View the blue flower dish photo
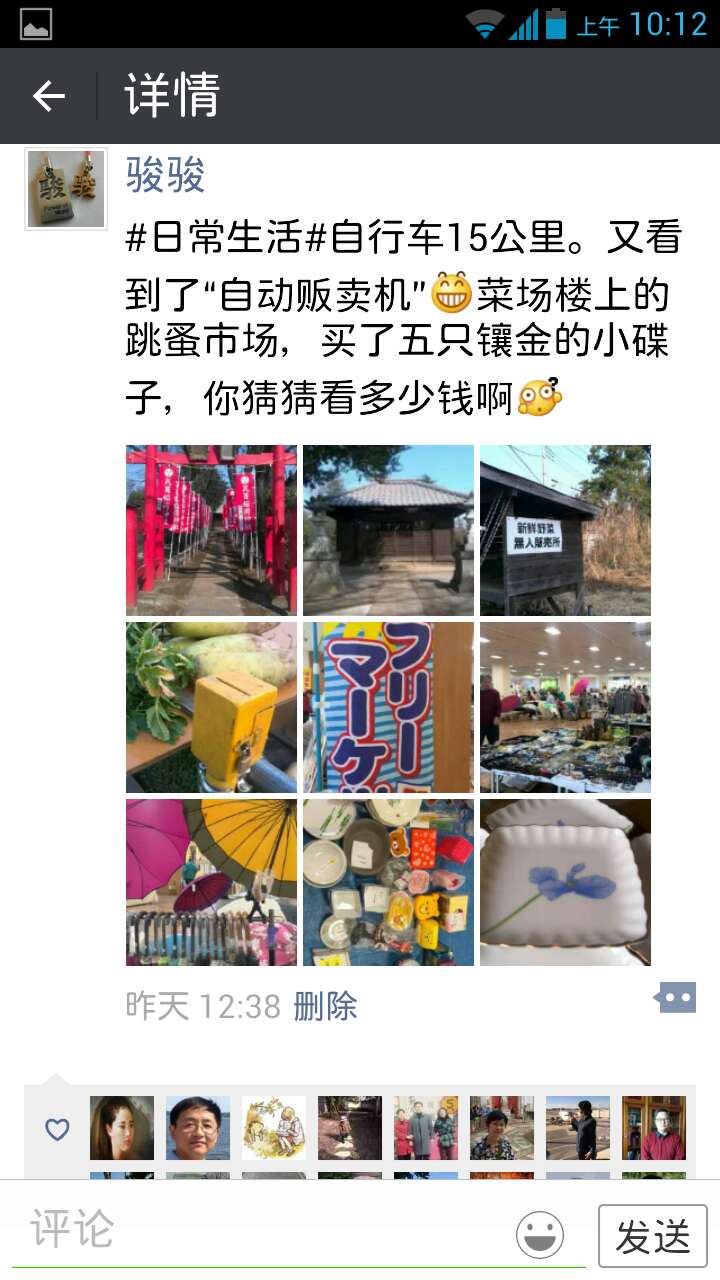This screenshot has height=1280, width=720. pyautogui.click(x=565, y=882)
